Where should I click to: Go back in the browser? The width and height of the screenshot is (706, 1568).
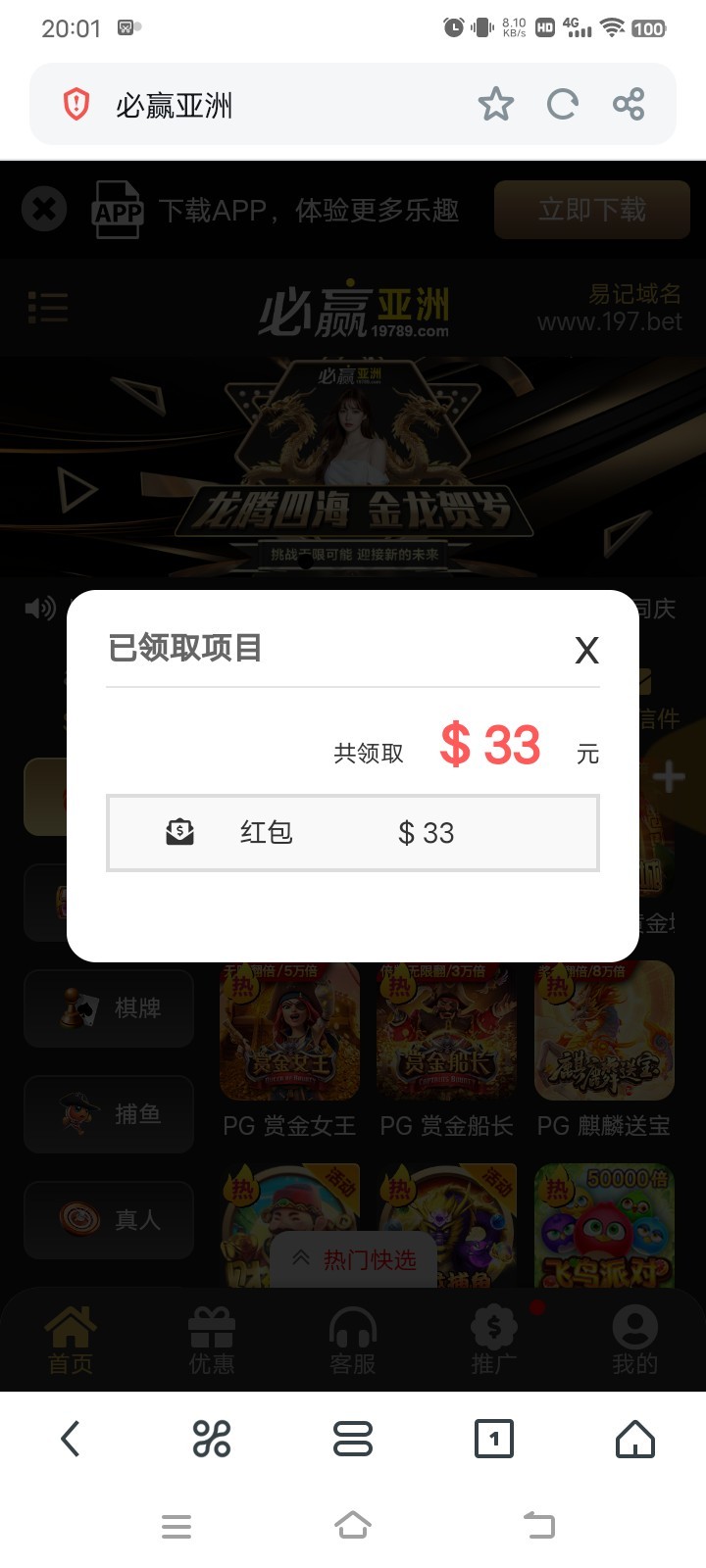70,1439
